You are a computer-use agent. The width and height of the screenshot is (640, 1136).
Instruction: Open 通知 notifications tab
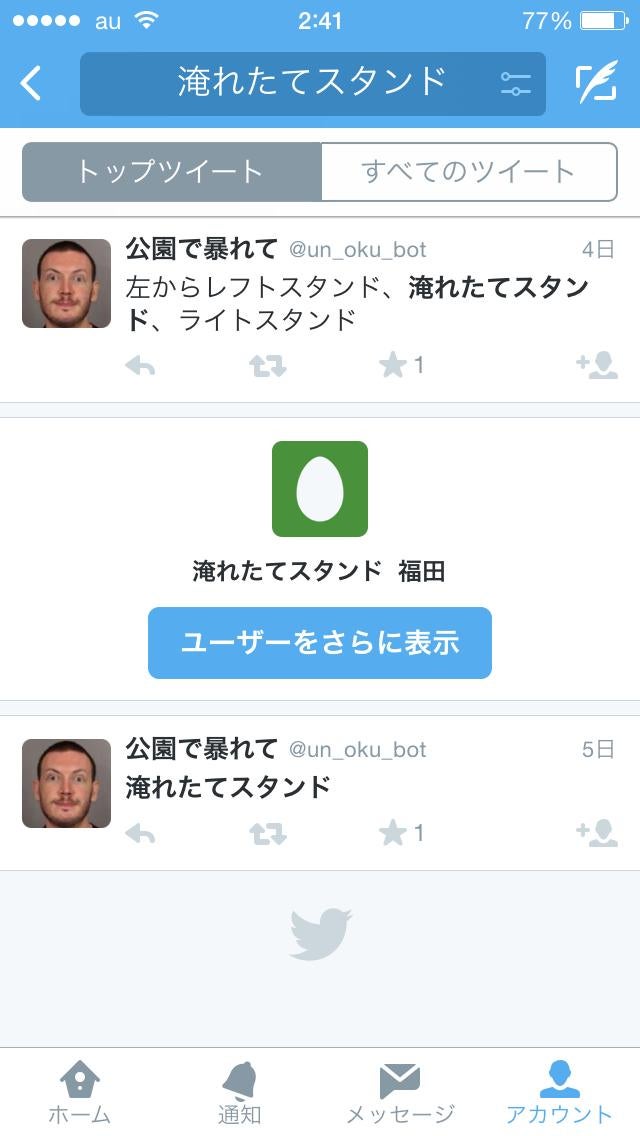tap(240, 1092)
